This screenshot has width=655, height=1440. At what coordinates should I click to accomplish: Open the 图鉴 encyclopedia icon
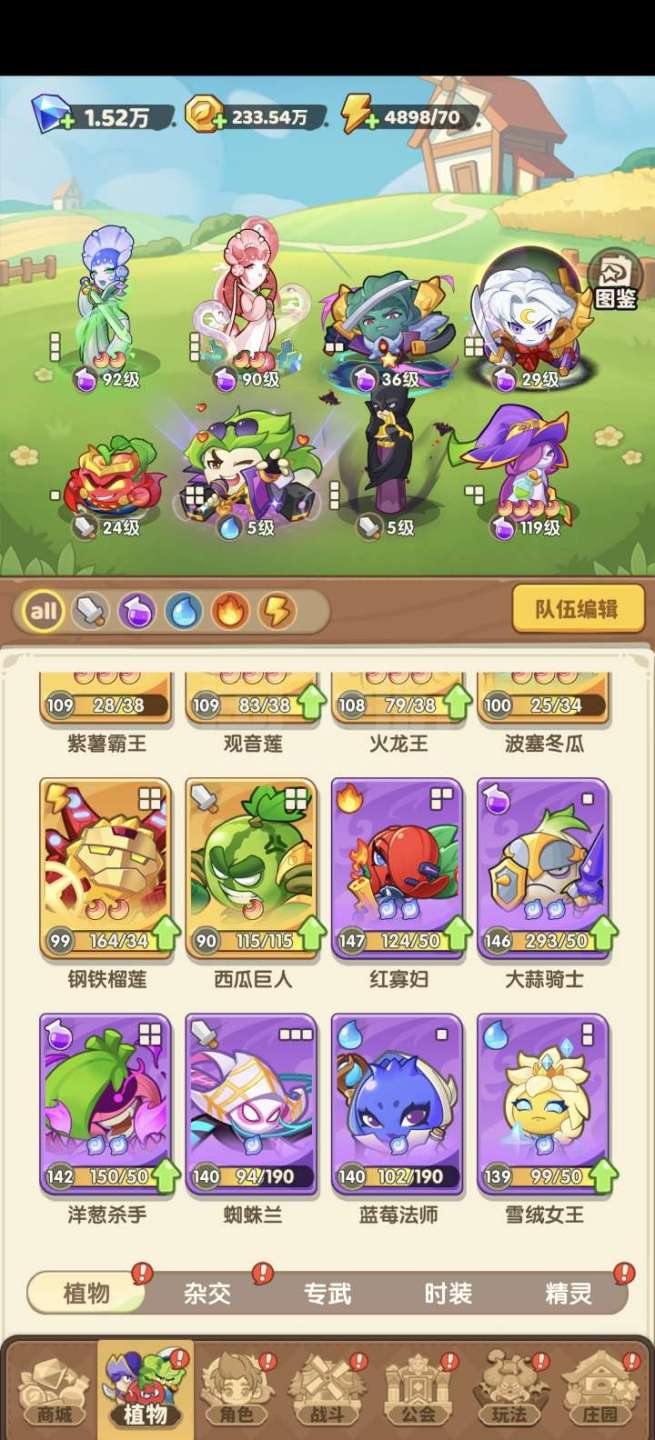click(614, 280)
